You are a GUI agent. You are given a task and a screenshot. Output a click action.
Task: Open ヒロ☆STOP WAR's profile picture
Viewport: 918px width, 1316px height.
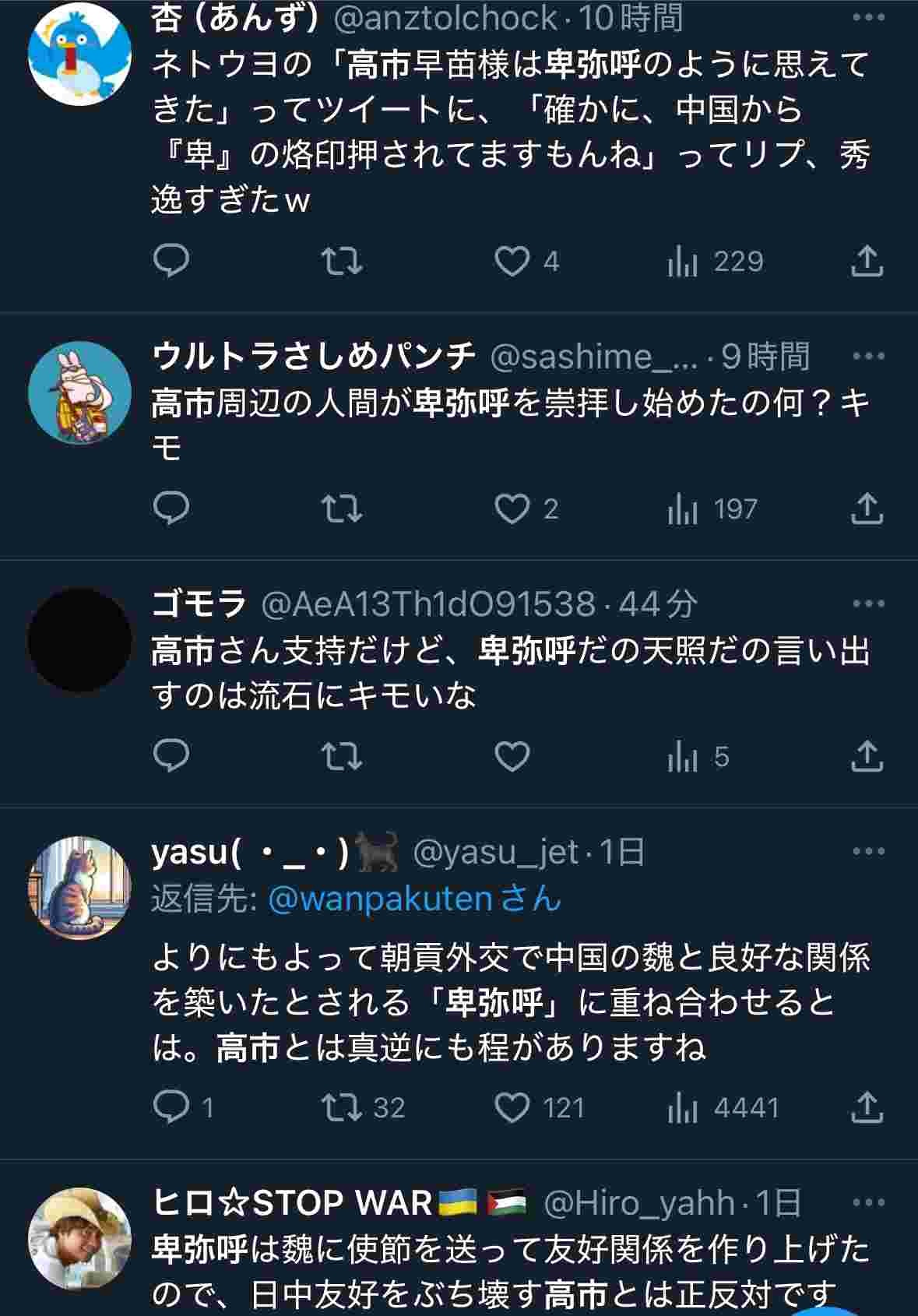click(79, 1238)
